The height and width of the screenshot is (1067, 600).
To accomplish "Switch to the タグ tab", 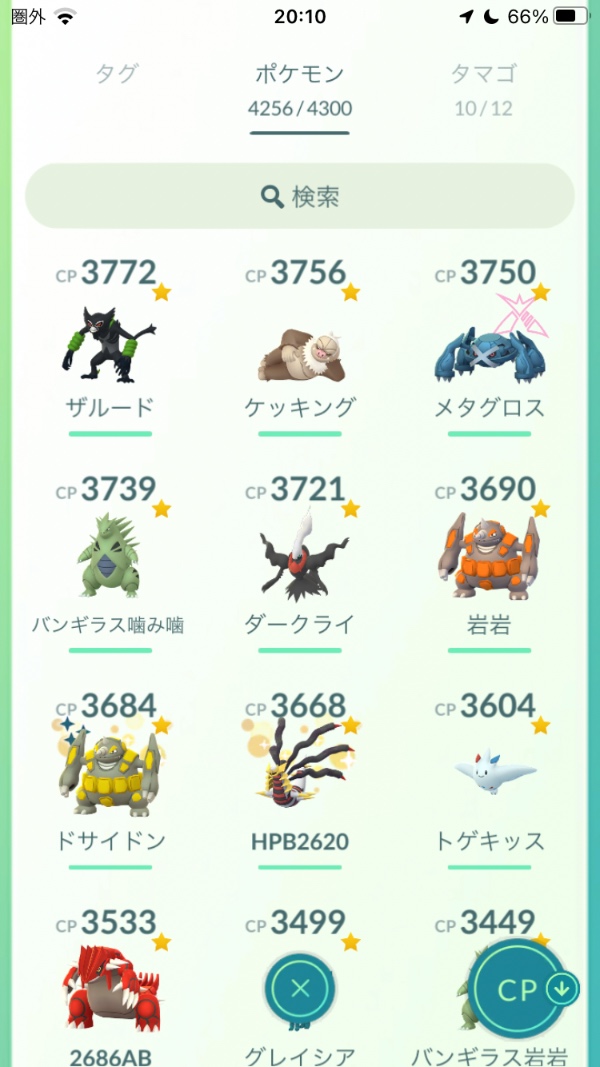I will pos(116,74).
